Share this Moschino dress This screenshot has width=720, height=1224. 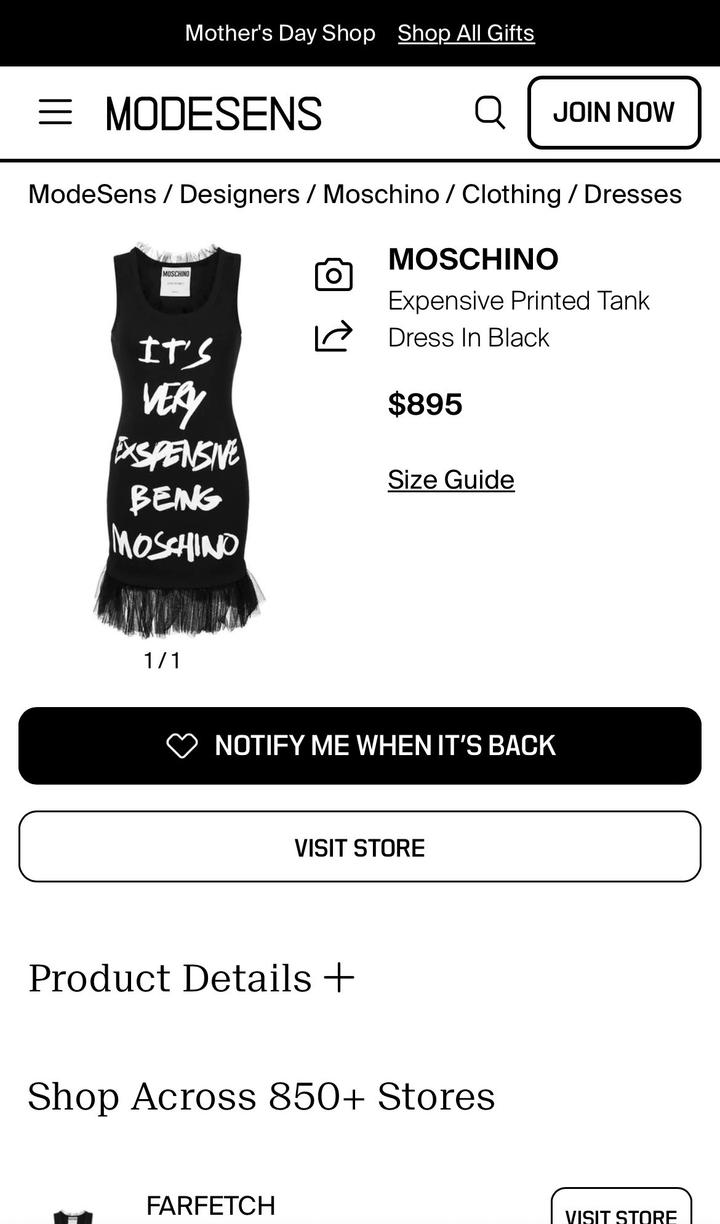coord(333,336)
